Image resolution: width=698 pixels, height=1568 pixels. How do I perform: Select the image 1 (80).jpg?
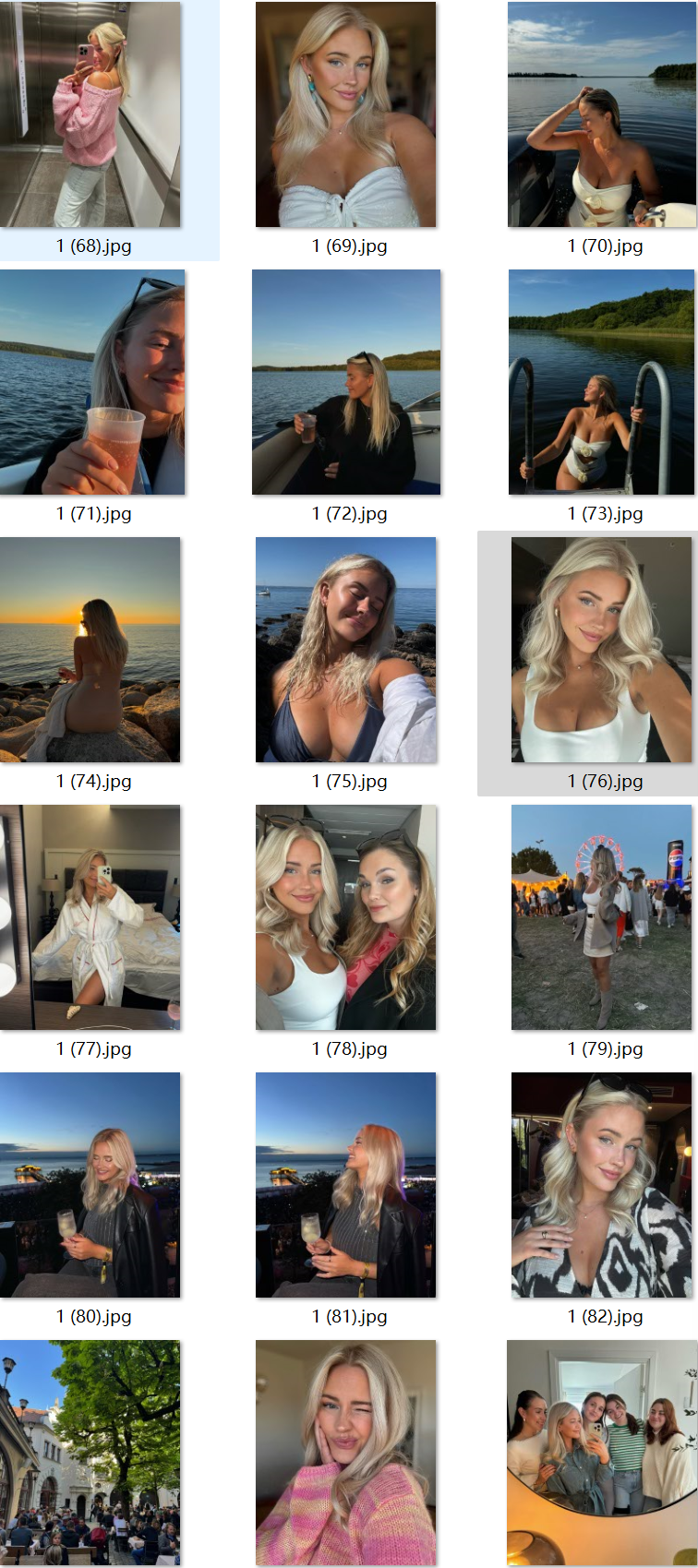pyautogui.click(x=90, y=1185)
